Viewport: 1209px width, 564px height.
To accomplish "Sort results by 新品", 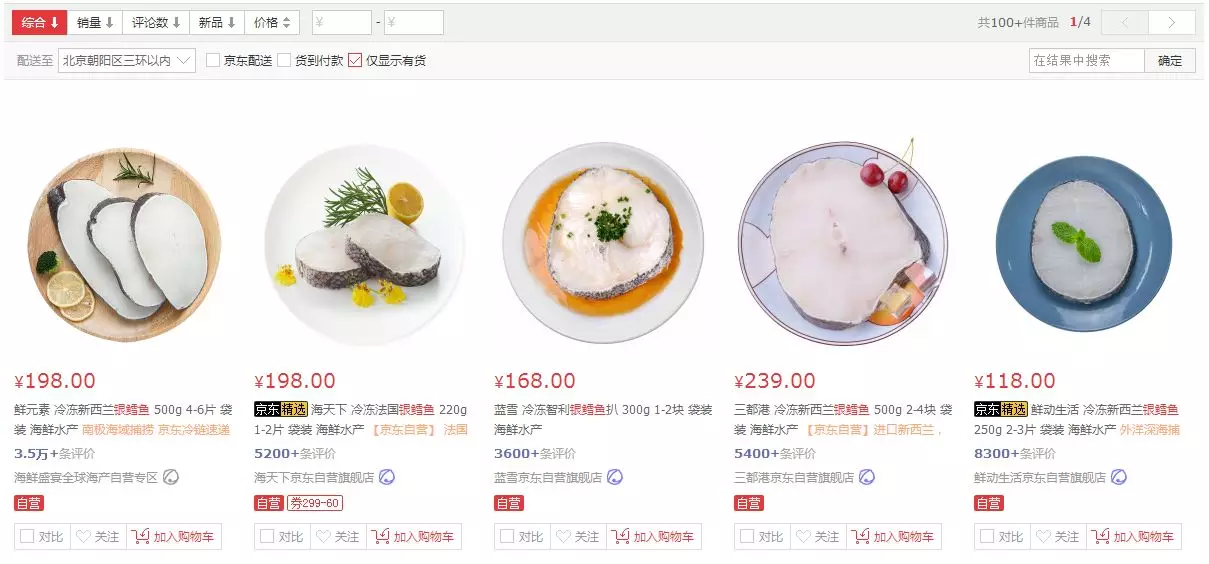I will coord(216,22).
